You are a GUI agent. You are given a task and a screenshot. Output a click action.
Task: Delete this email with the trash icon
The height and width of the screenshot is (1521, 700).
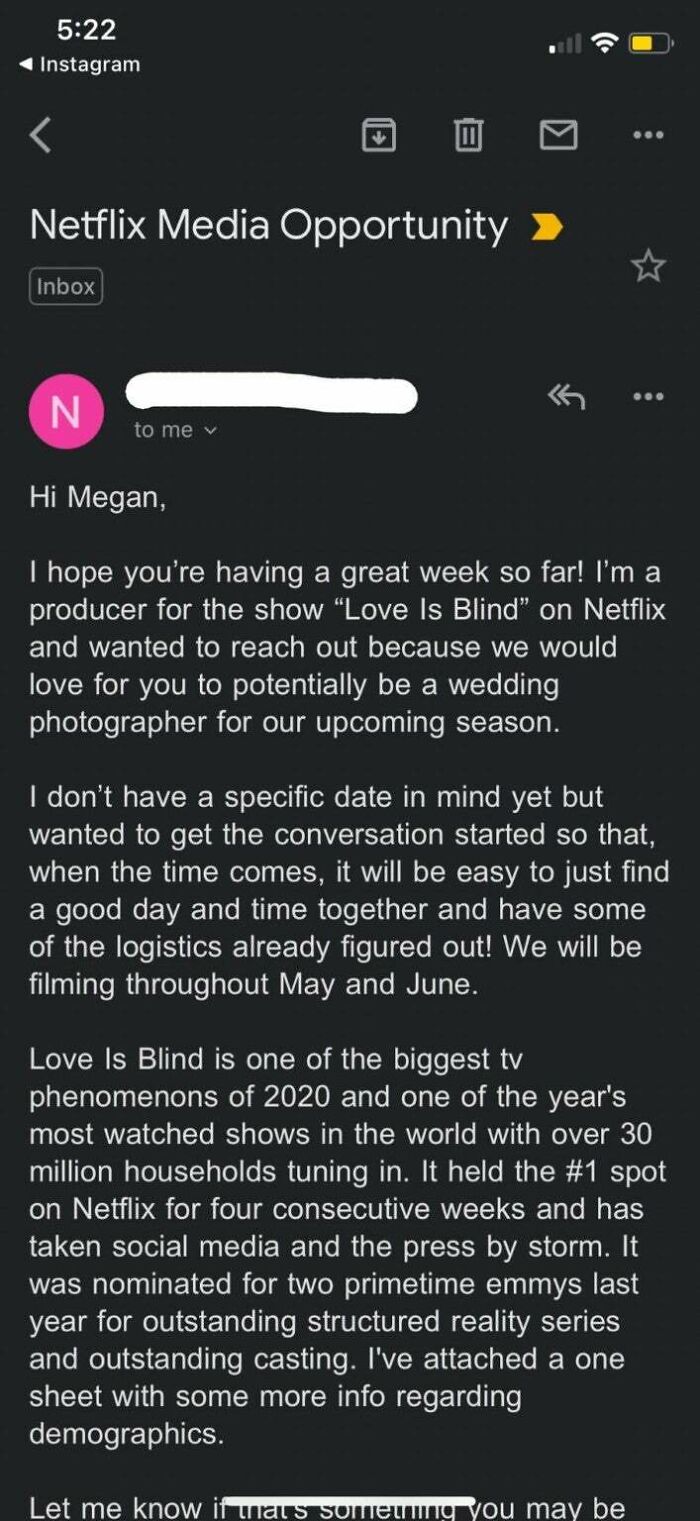468,134
